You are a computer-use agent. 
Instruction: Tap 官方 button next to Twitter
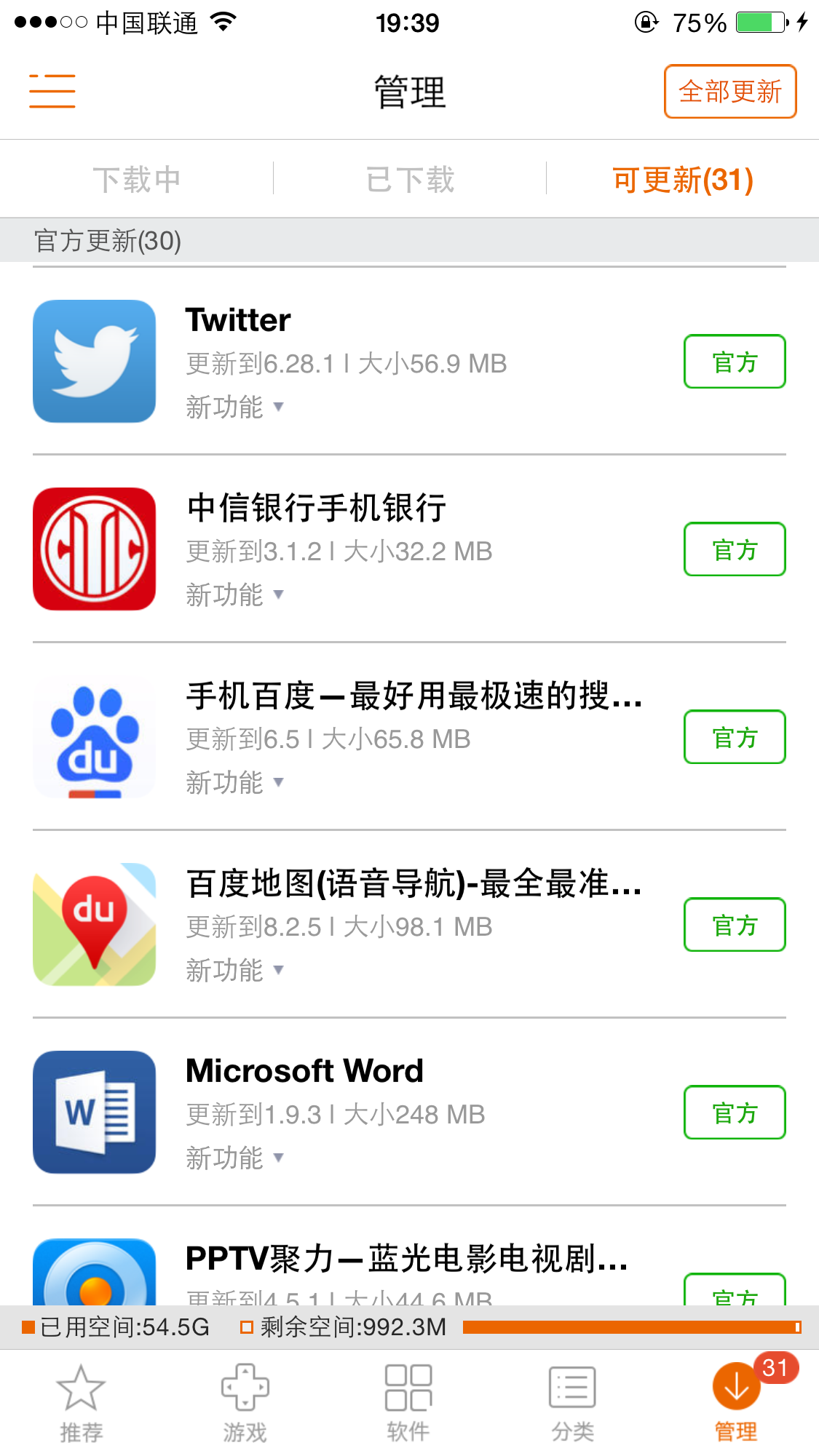click(734, 361)
